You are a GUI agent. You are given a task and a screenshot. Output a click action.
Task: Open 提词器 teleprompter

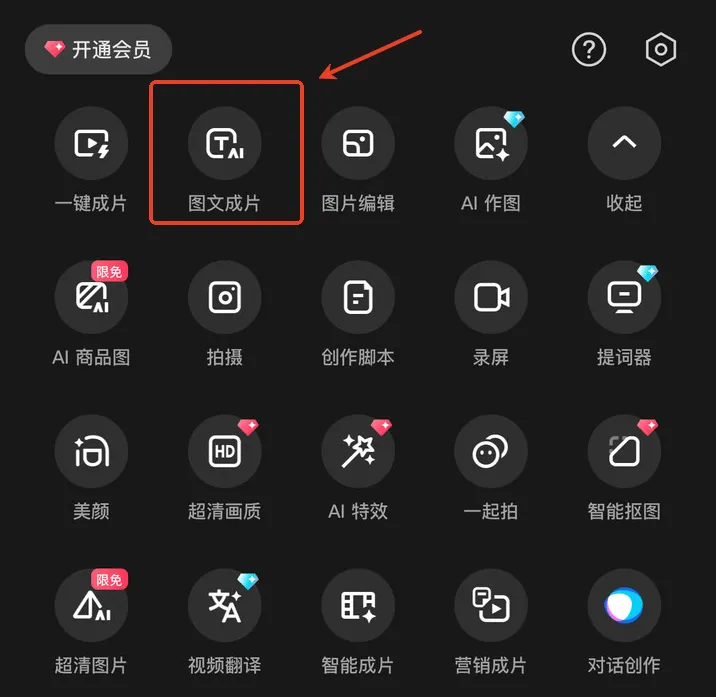point(624,298)
